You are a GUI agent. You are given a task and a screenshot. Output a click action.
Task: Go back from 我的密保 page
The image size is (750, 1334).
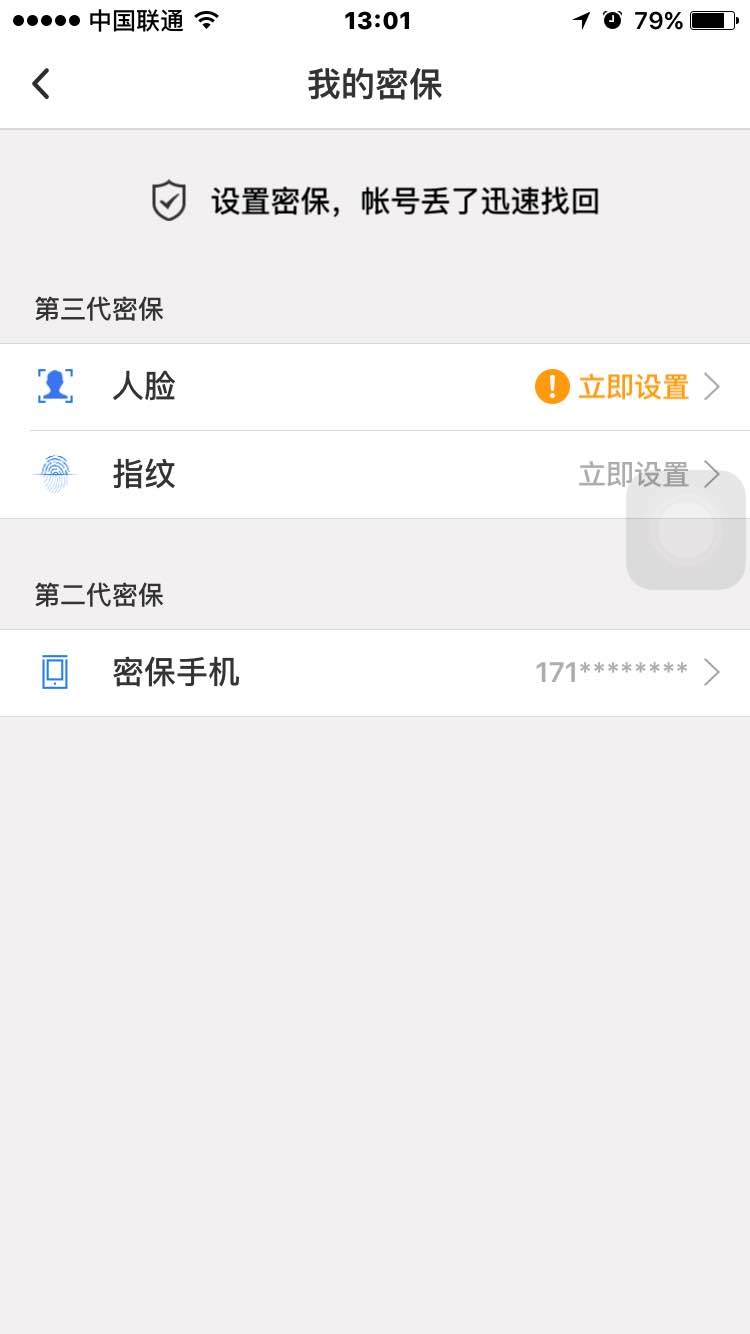41,84
